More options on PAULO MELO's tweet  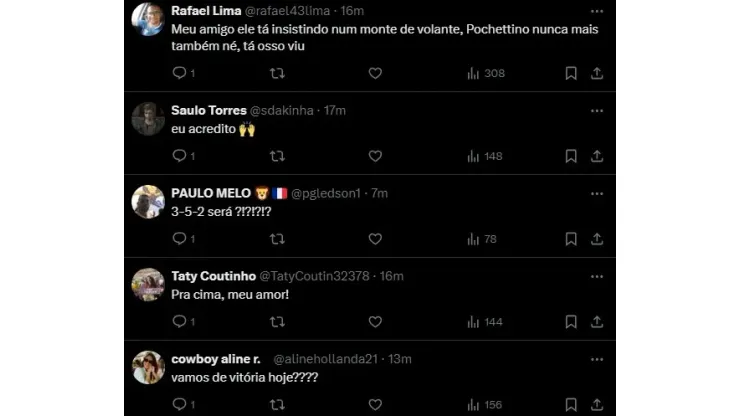[x=596, y=192]
